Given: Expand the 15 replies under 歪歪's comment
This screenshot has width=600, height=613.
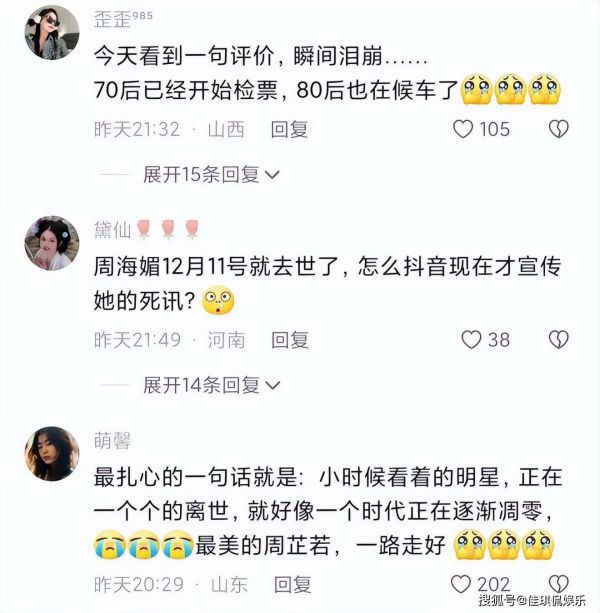Looking at the screenshot, I should coord(211,174).
